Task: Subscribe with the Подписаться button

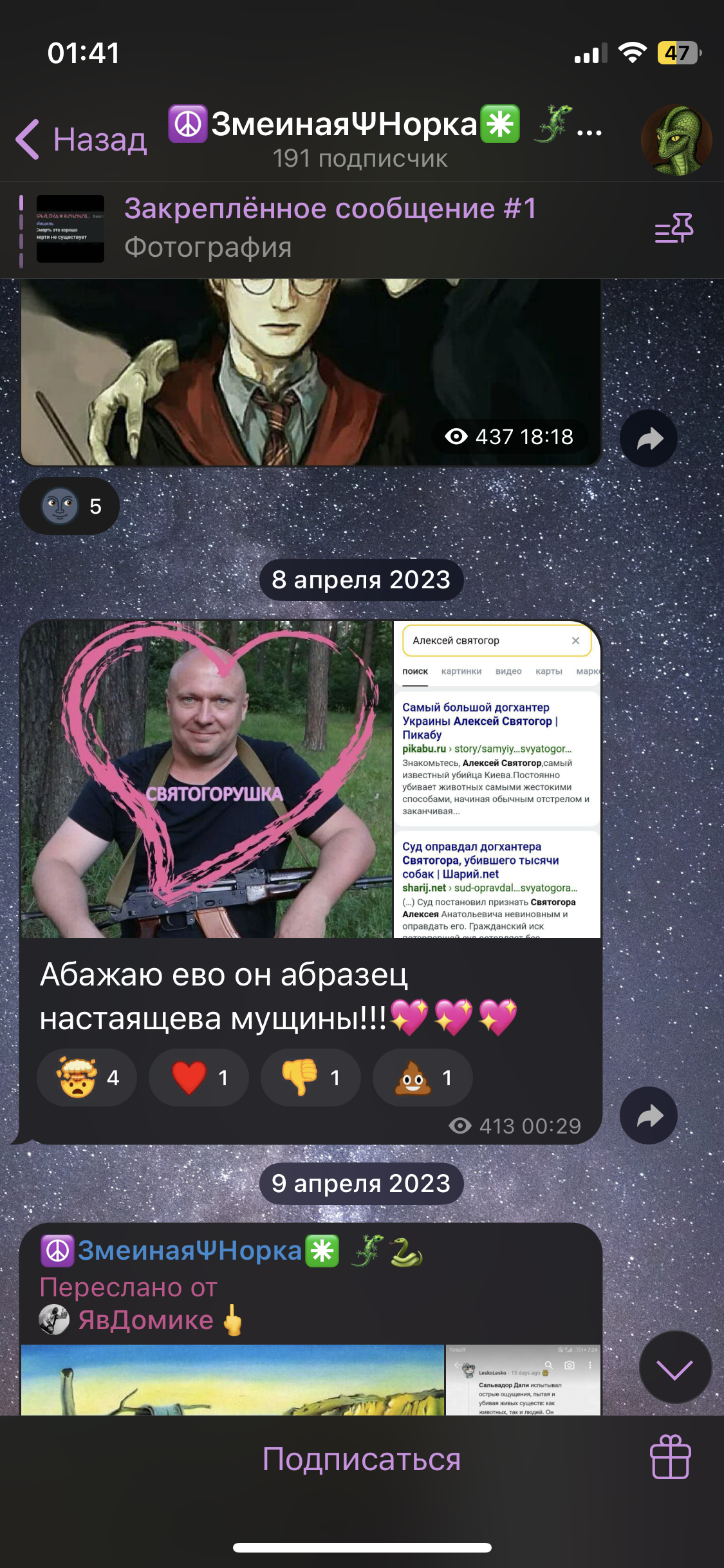Action: tap(362, 1459)
